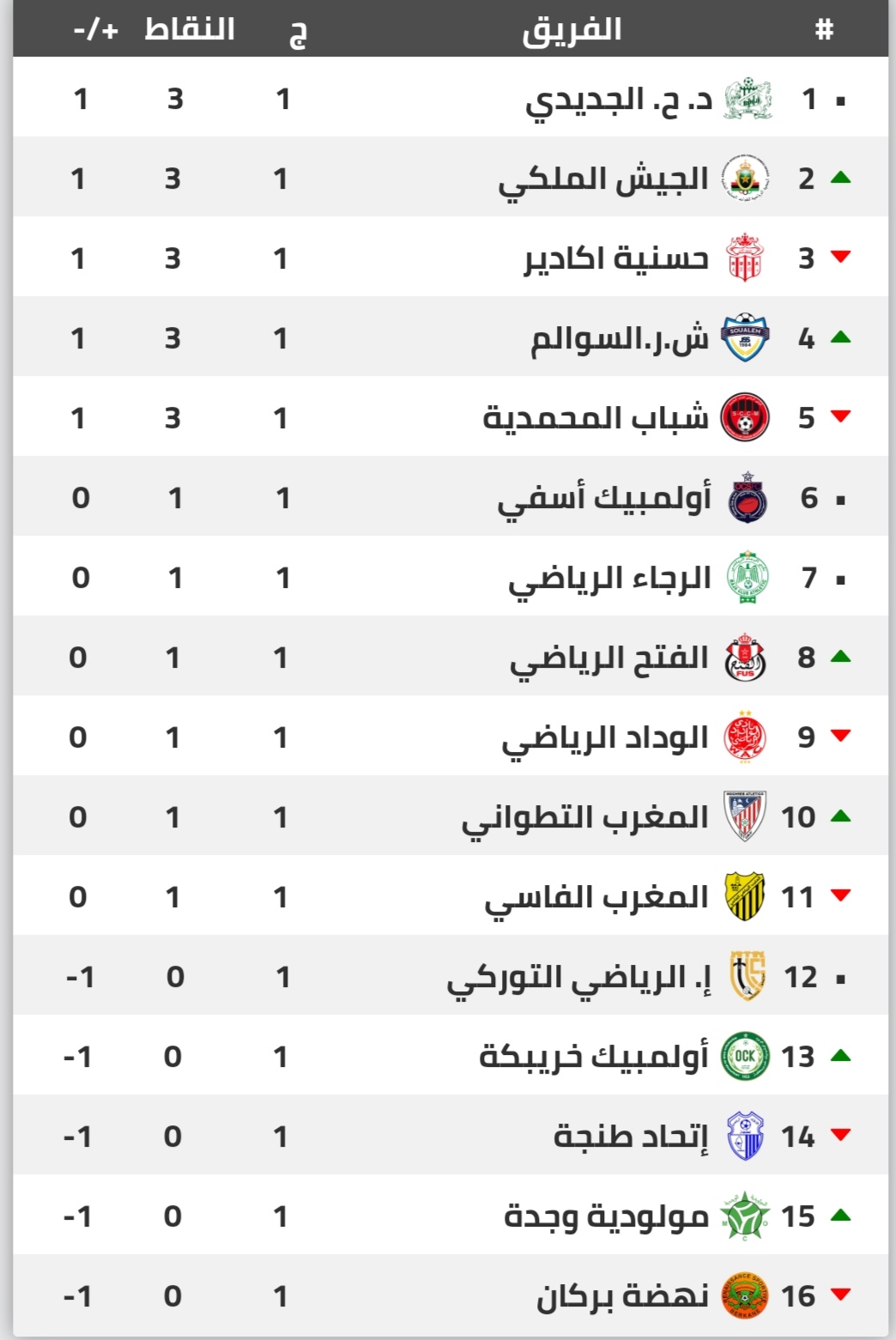The image size is (896, 1340).
Task: Select مولودية وجدة in the standings
Action: 451,1215
